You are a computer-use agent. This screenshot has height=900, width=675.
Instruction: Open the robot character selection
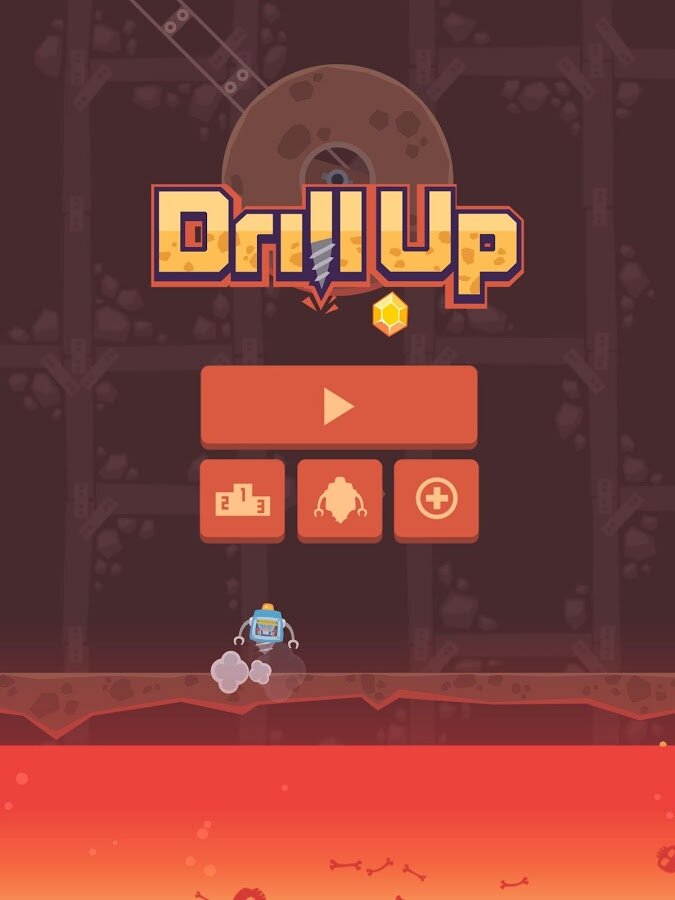[339, 499]
